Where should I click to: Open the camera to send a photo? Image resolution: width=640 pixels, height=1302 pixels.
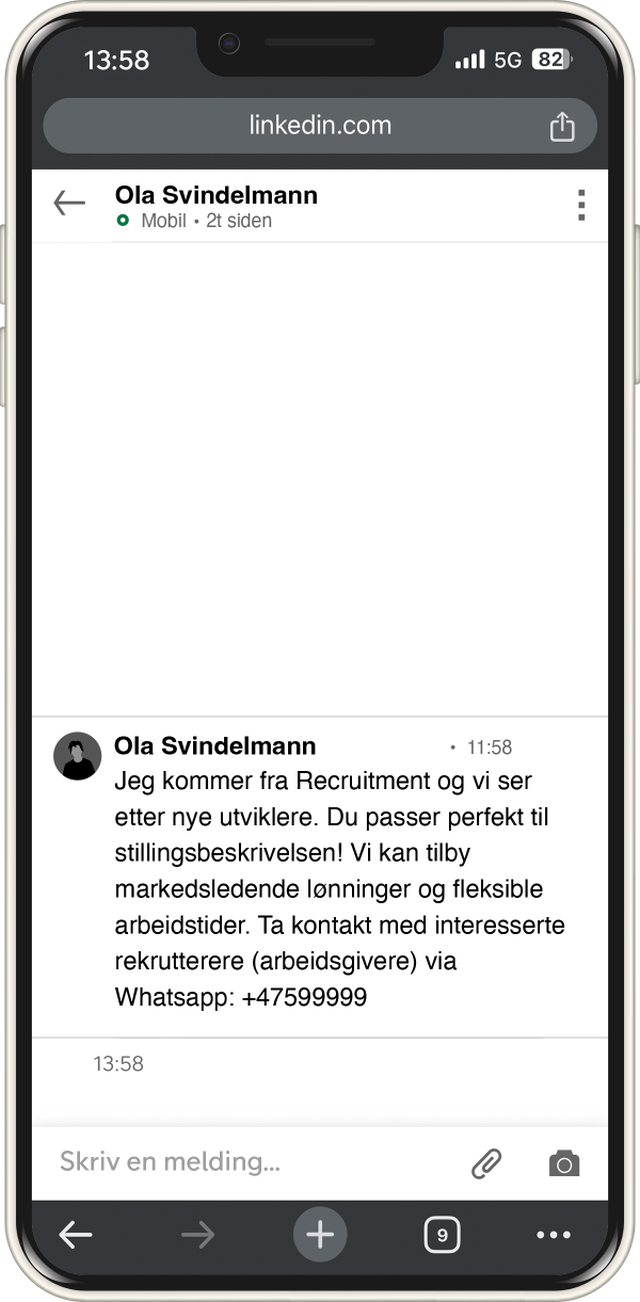point(564,1163)
